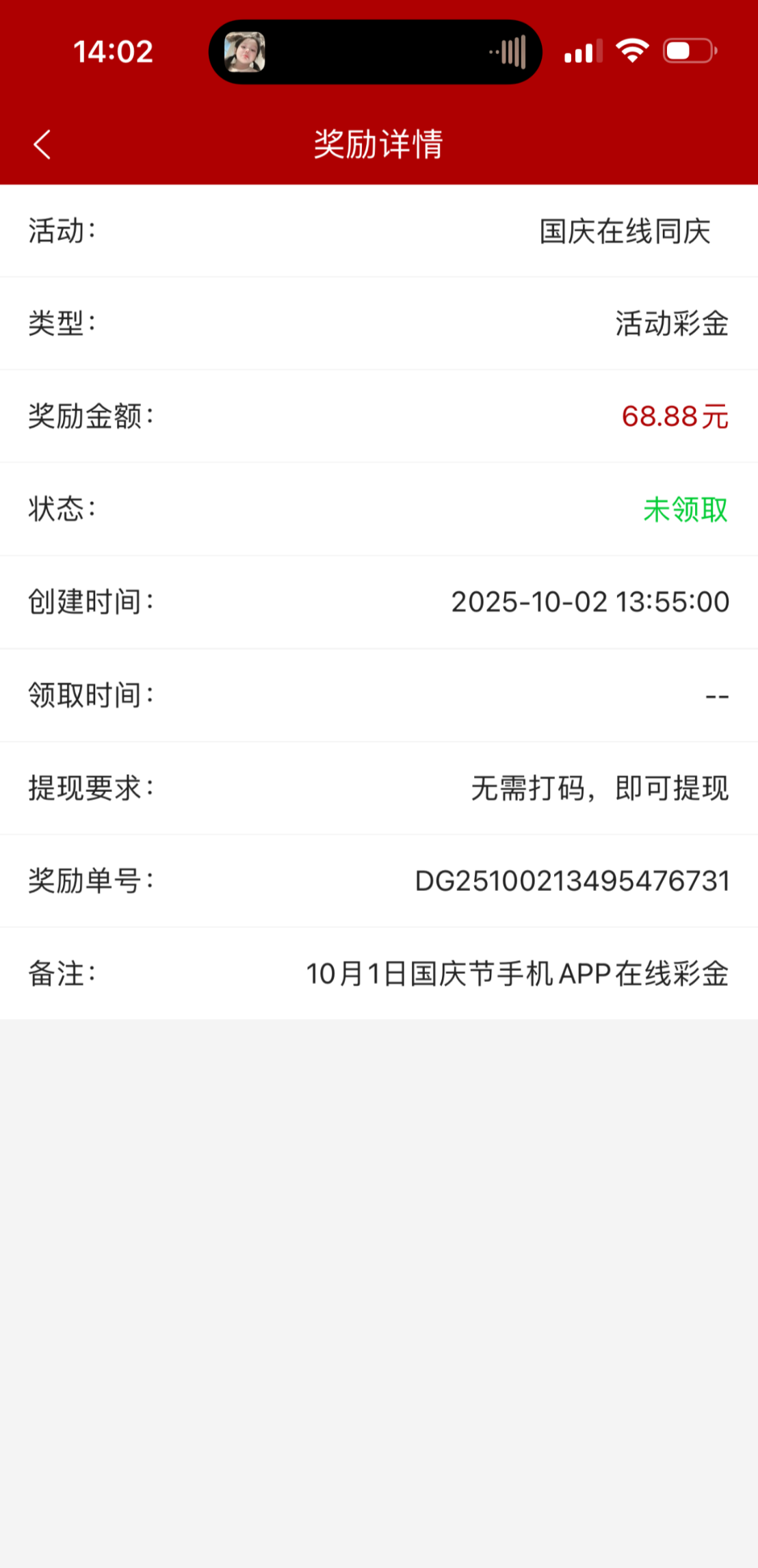
Task: Go back from the 奖励详情 page
Action: 42,144
